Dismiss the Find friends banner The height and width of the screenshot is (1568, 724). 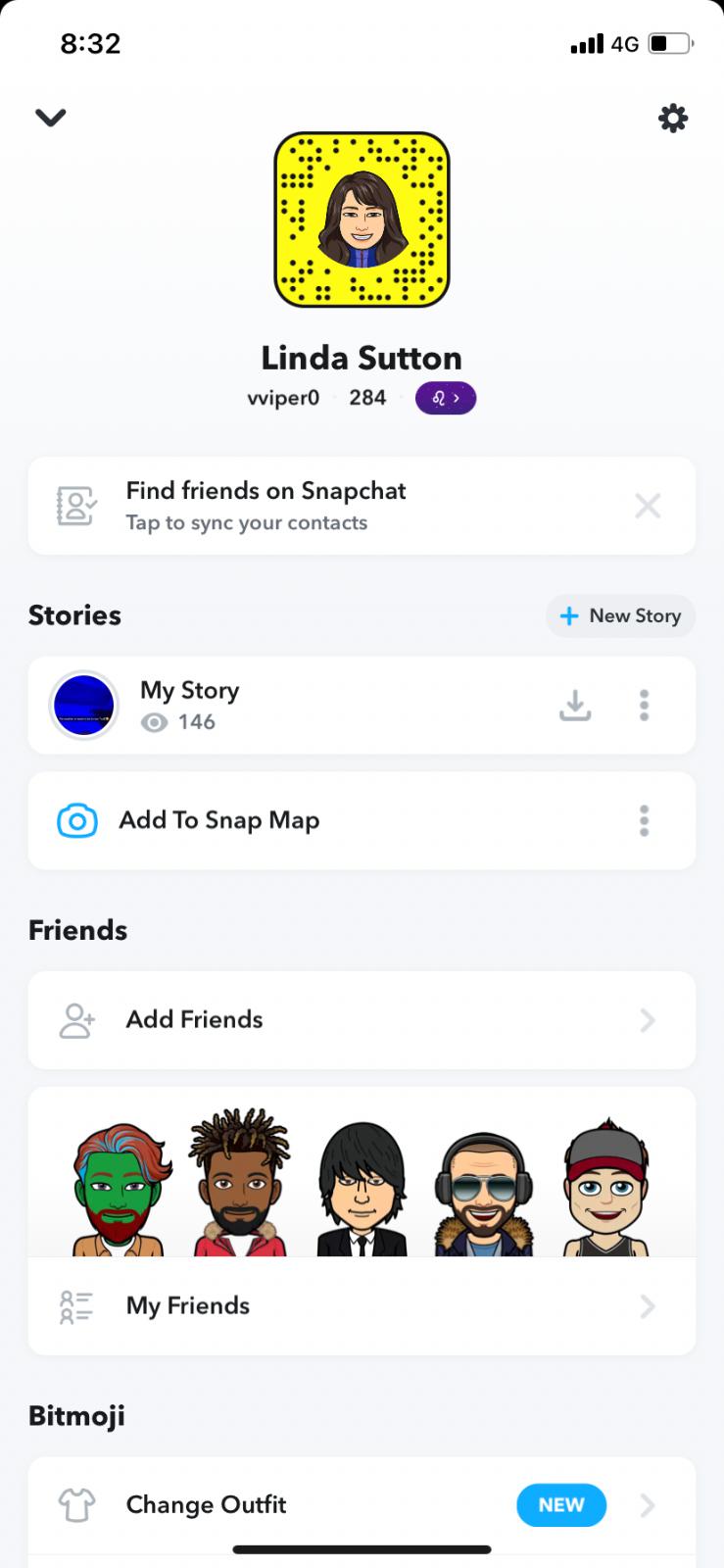pyautogui.click(x=648, y=506)
